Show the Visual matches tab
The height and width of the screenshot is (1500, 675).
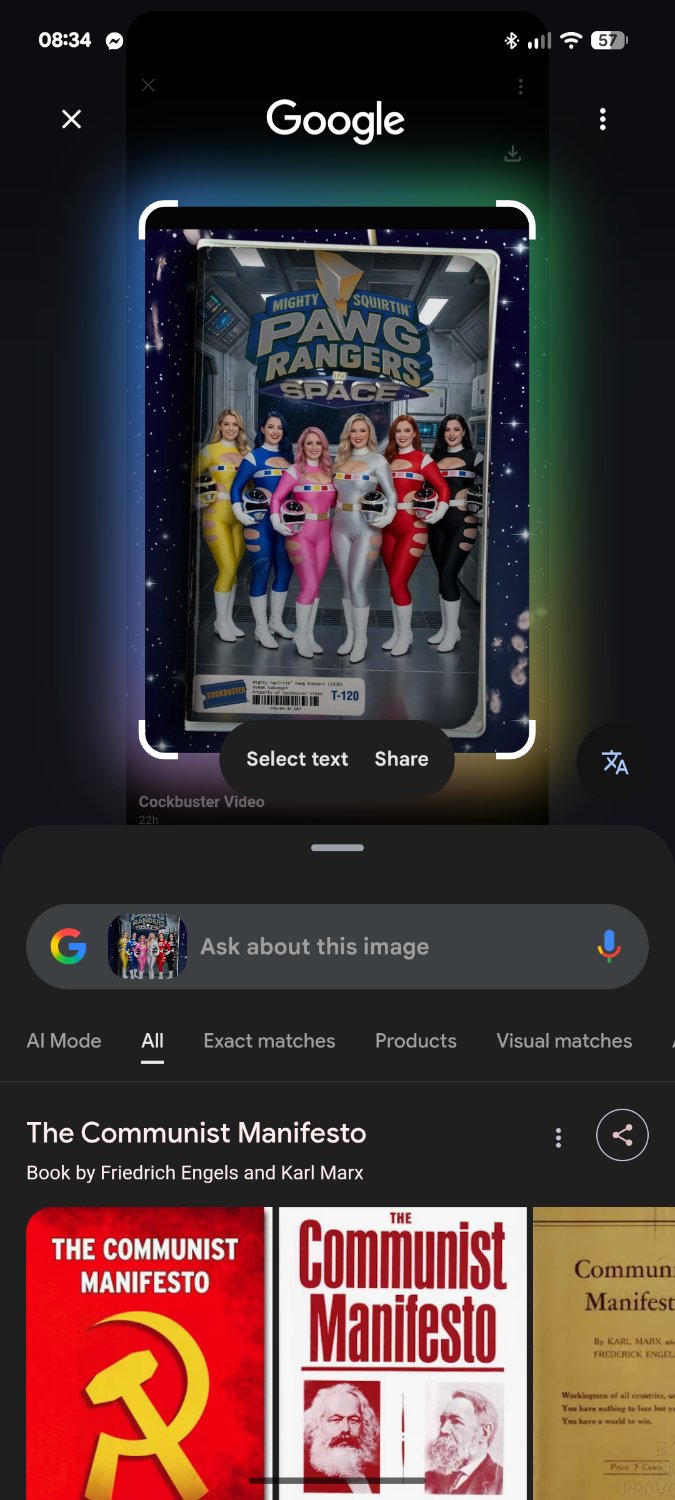564,1041
